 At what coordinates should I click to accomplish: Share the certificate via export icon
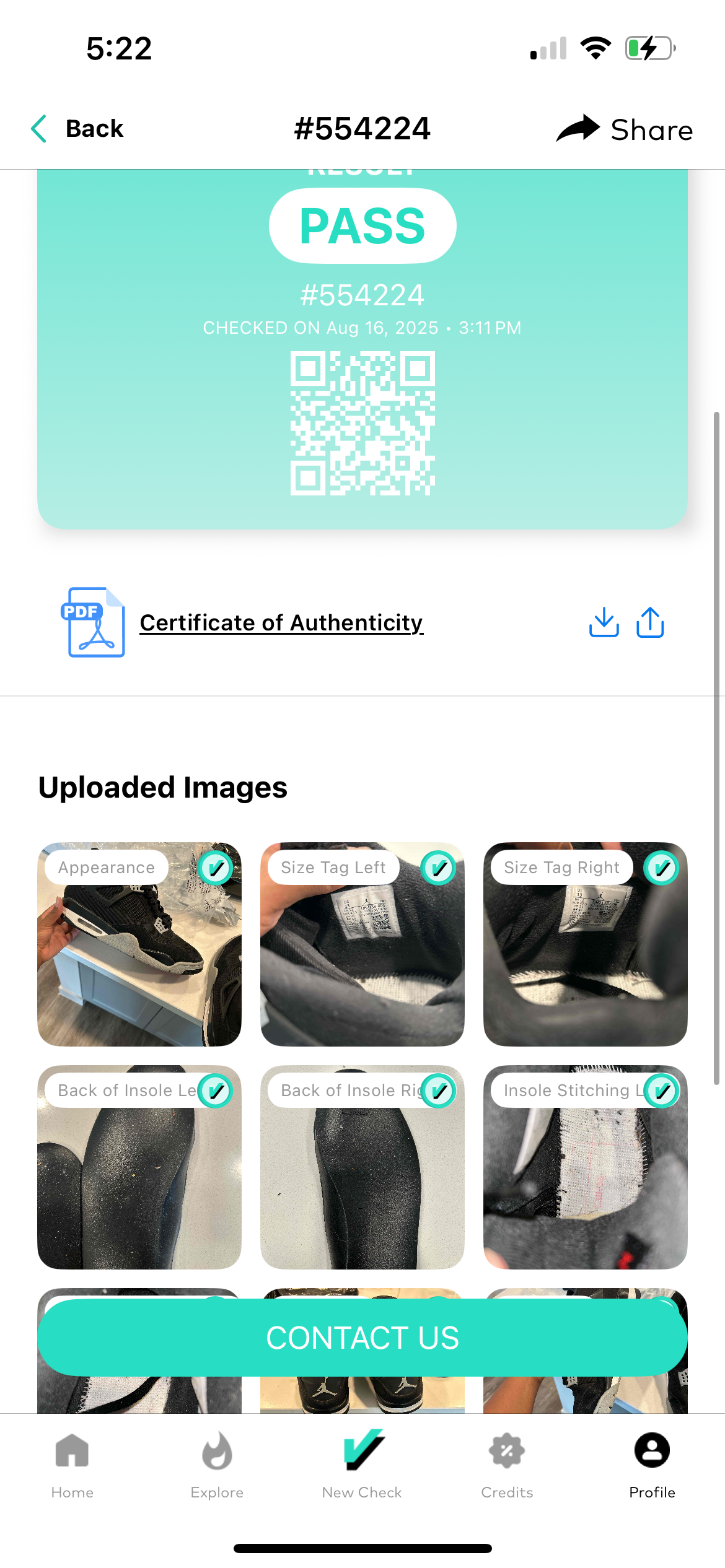pos(650,622)
